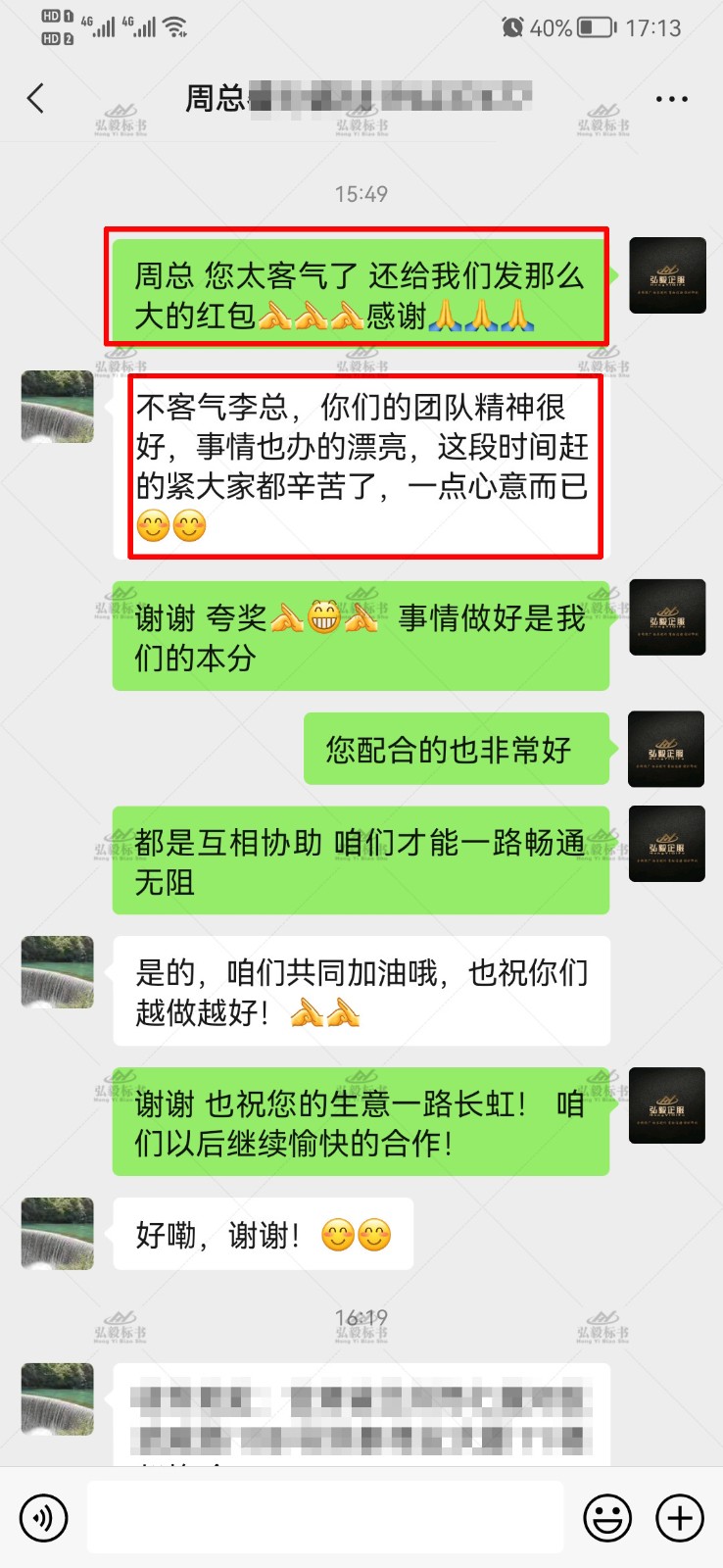
Task: Open the chat options three-dot menu
Action: 671,98
